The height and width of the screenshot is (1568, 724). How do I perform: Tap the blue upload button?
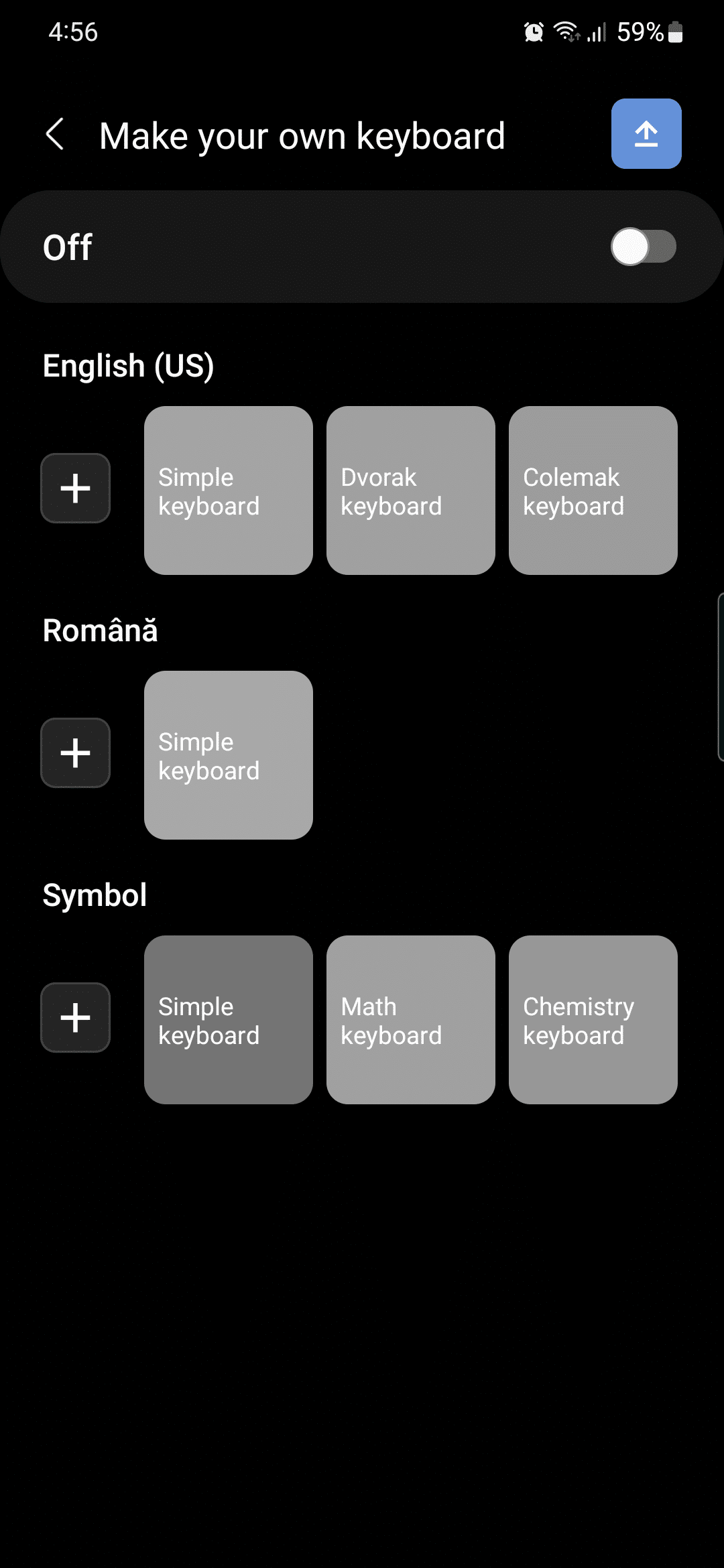pyautogui.click(x=646, y=133)
